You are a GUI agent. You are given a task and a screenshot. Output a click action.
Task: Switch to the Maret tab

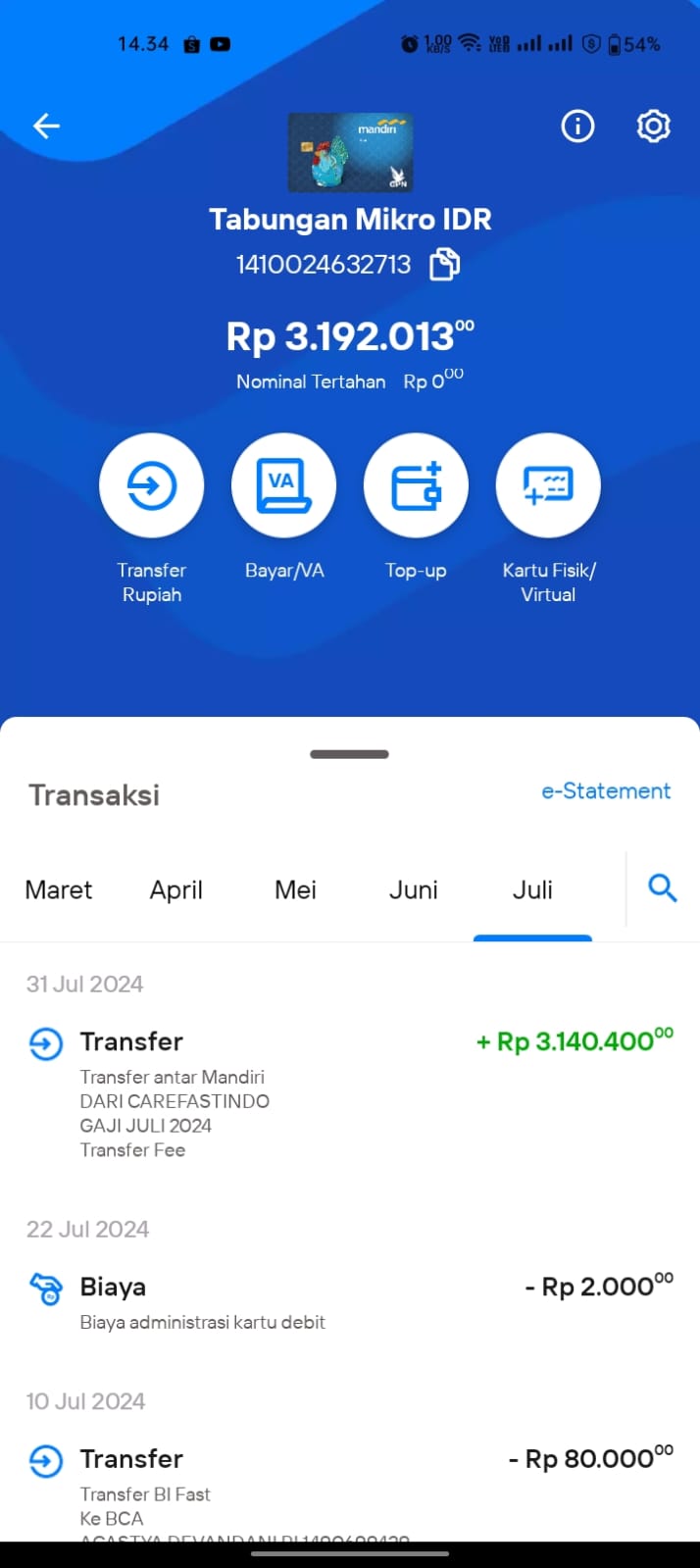pos(59,890)
